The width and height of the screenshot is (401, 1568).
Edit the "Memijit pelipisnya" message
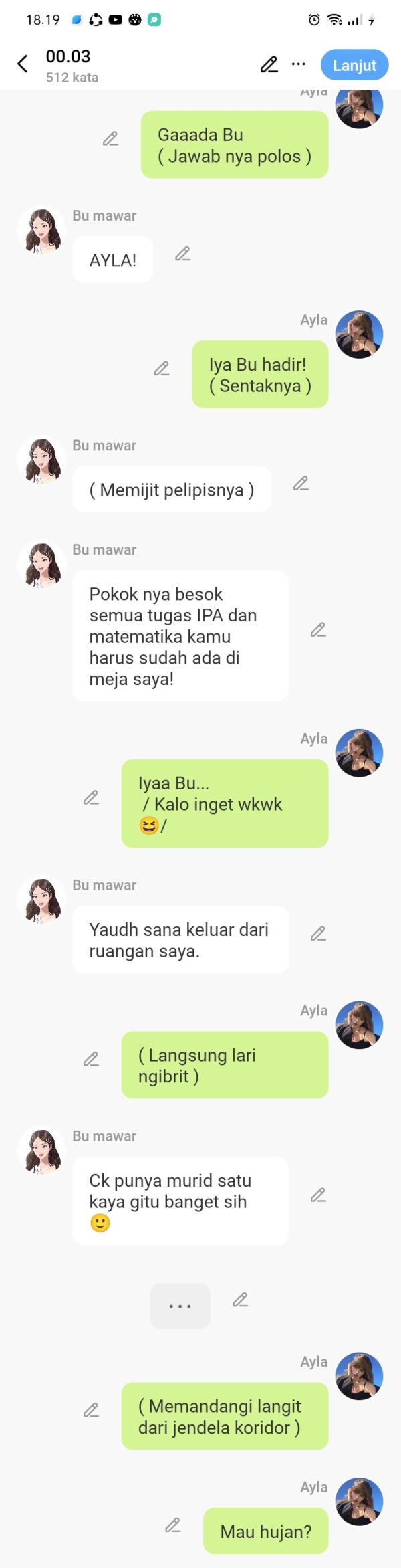301,484
